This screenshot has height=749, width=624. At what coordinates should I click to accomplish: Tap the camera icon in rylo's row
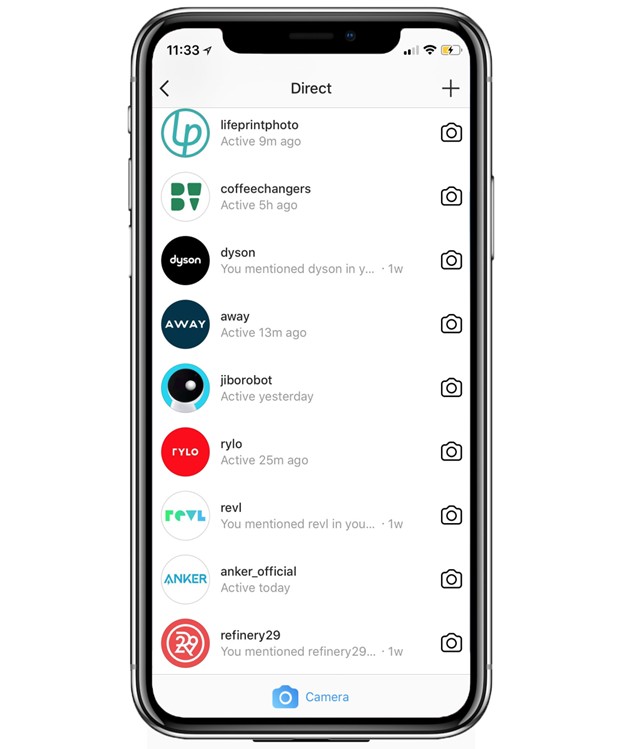[451, 451]
